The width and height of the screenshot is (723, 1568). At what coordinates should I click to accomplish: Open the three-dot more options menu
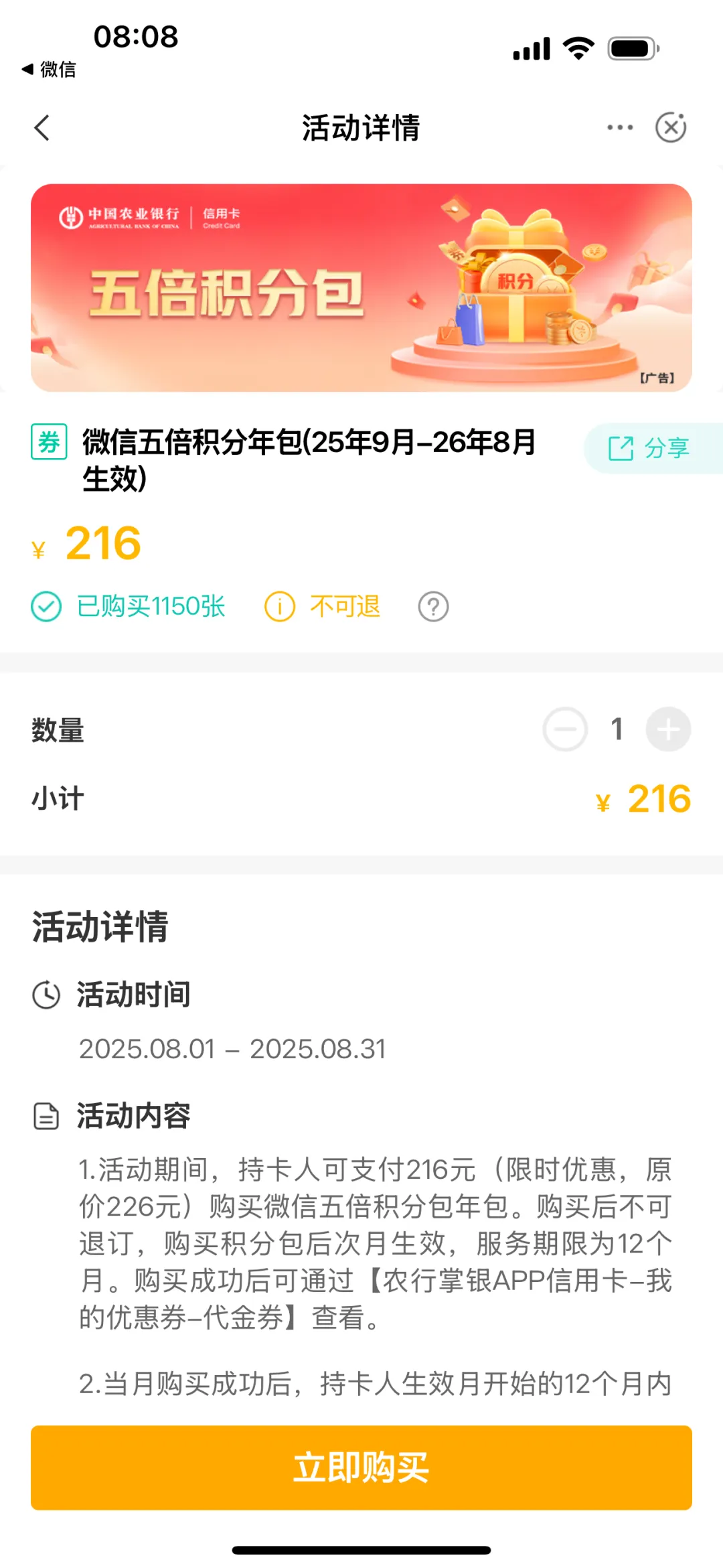620,127
